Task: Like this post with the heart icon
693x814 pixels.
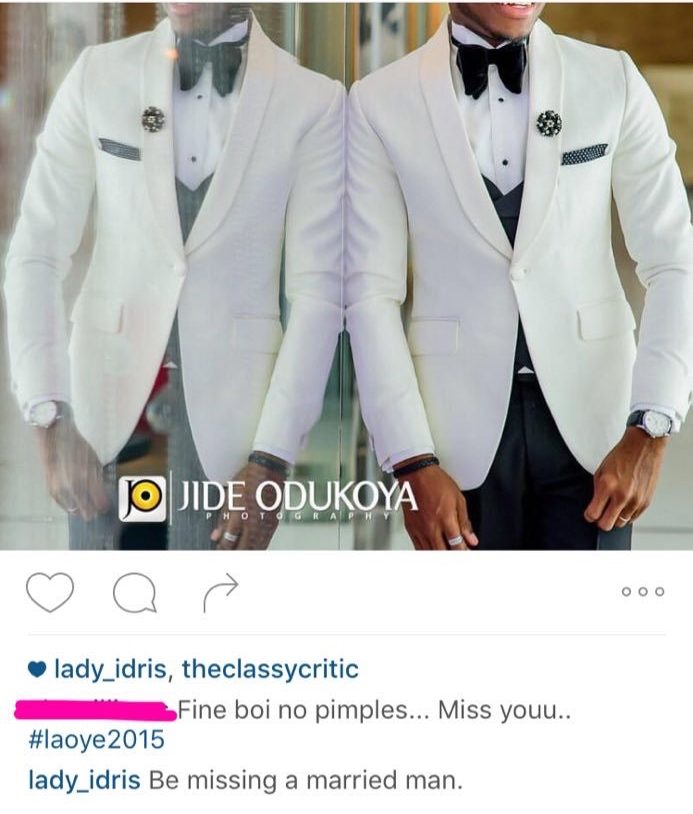Action: [50, 593]
